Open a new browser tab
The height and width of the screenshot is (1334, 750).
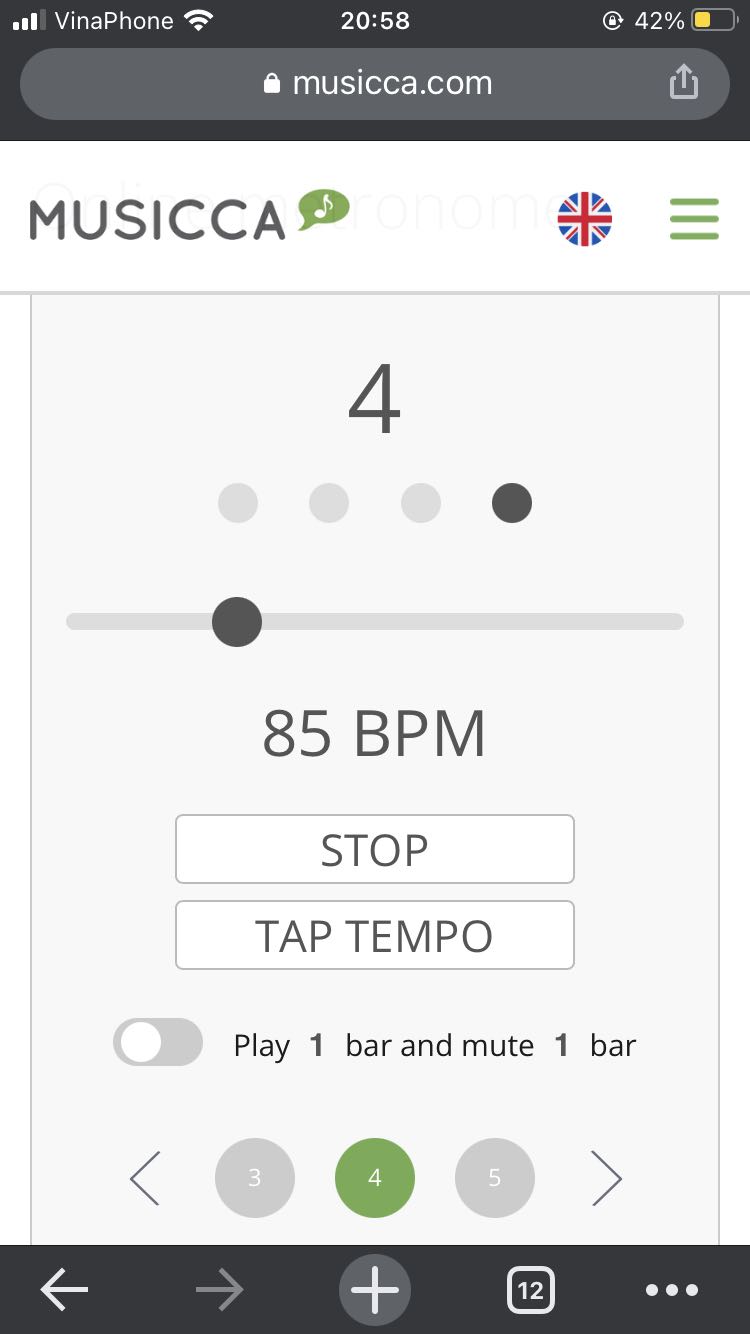coord(375,1290)
